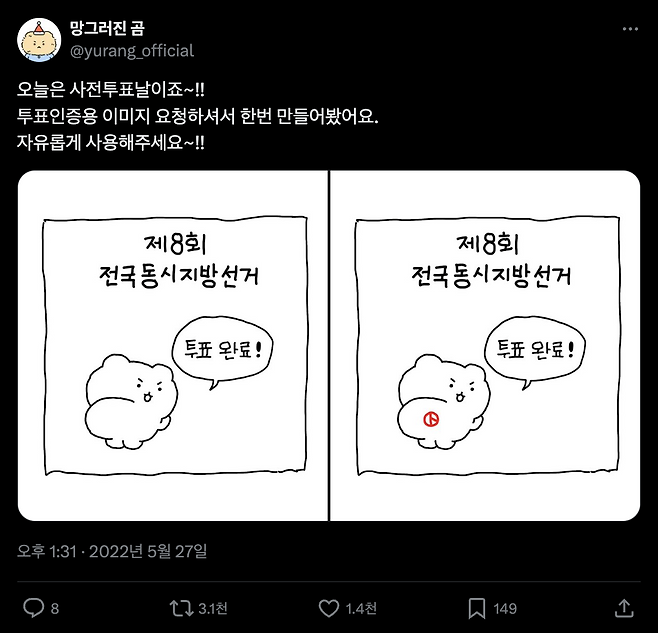658x633 pixels.
Task: Share this tweet
Action: [623, 607]
